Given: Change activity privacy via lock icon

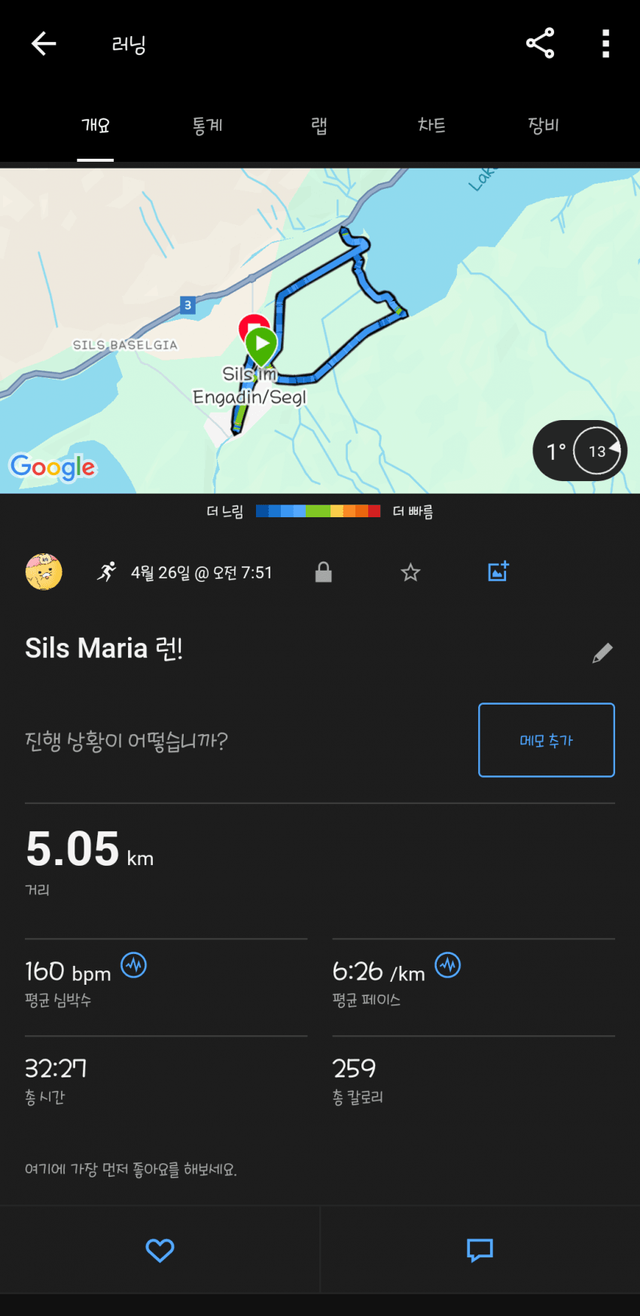Looking at the screenshot, I should click(323, 572).
